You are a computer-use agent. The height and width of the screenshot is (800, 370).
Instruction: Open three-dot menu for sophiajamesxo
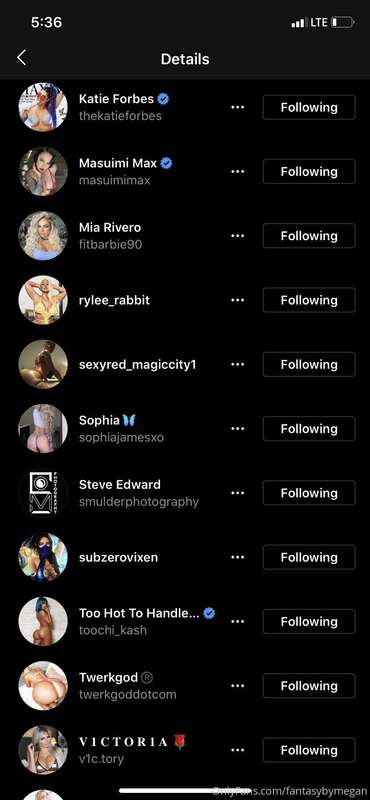(237, 429)
